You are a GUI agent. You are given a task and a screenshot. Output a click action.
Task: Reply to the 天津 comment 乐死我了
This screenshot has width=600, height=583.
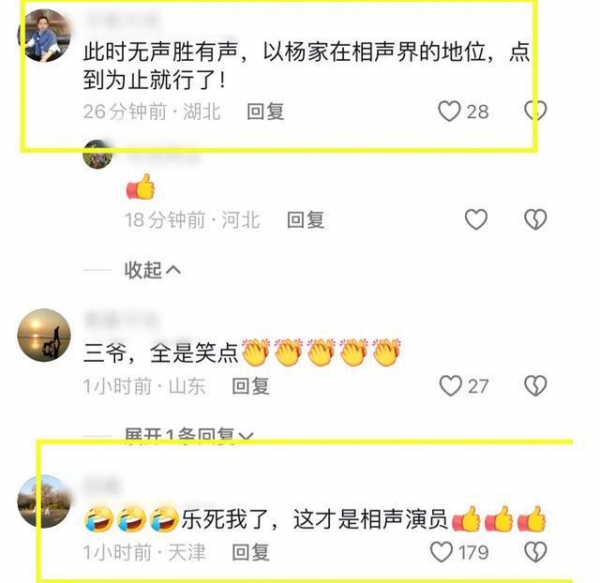[251, 551]
